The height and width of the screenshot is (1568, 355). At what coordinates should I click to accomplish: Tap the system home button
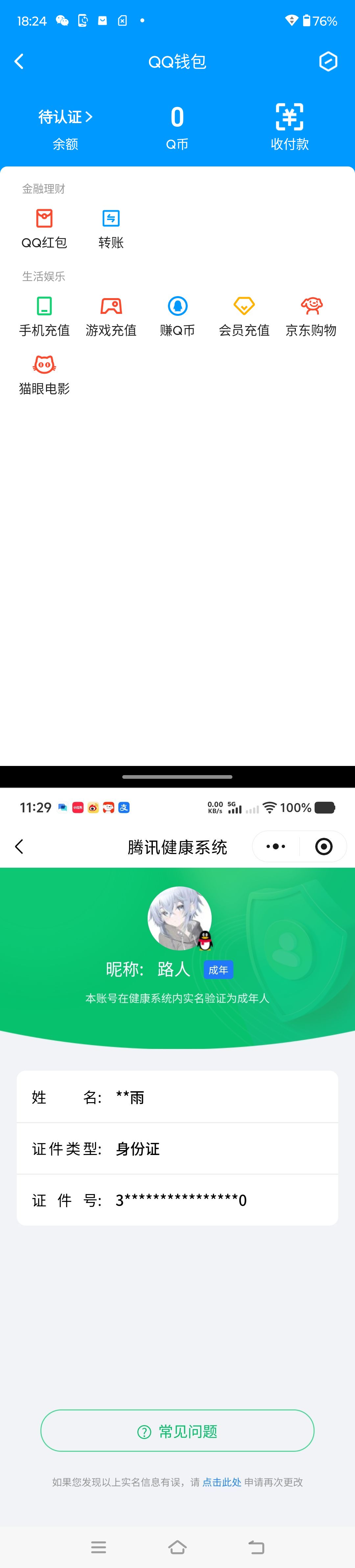[x=177, y=1547]
